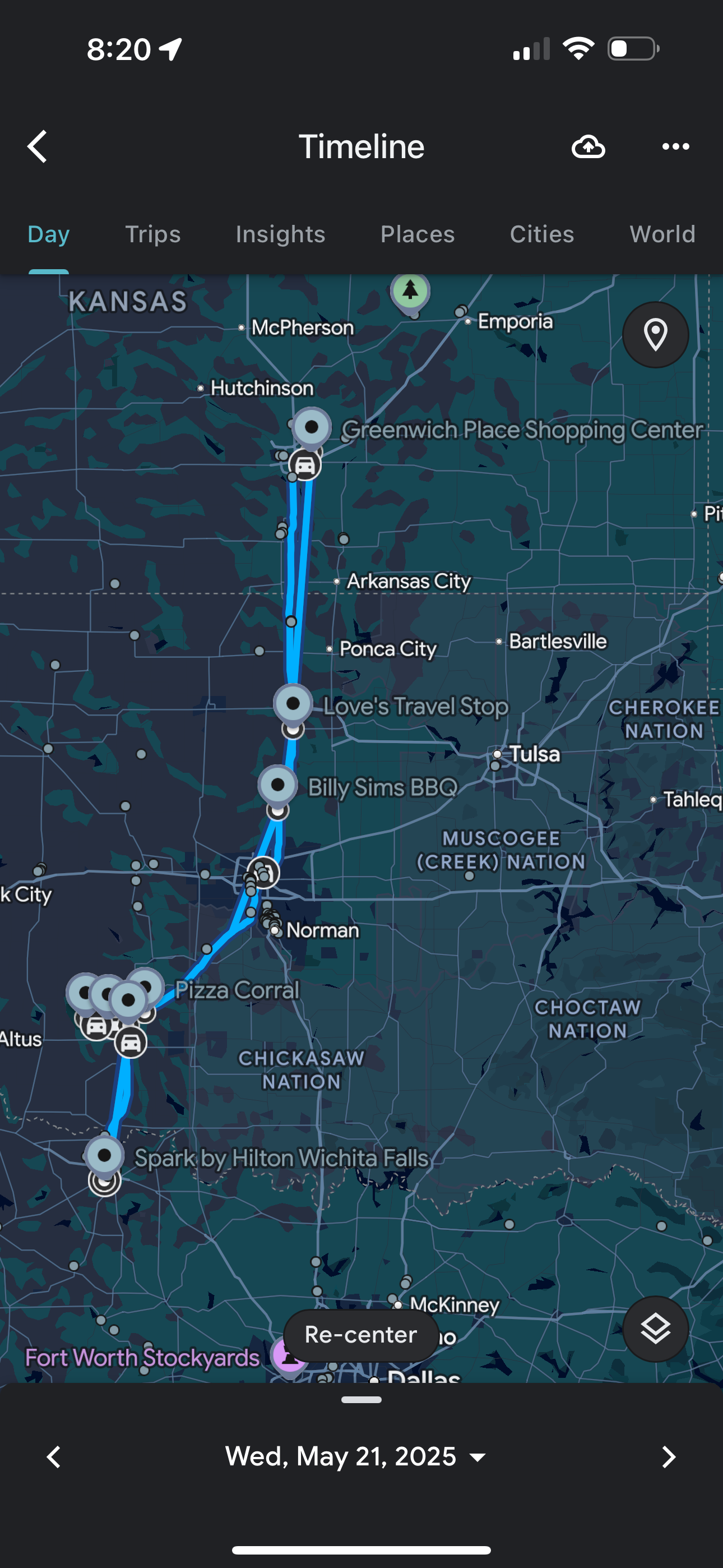Switch to the Trips tab
723x1568 pixels.
point(153,234)
